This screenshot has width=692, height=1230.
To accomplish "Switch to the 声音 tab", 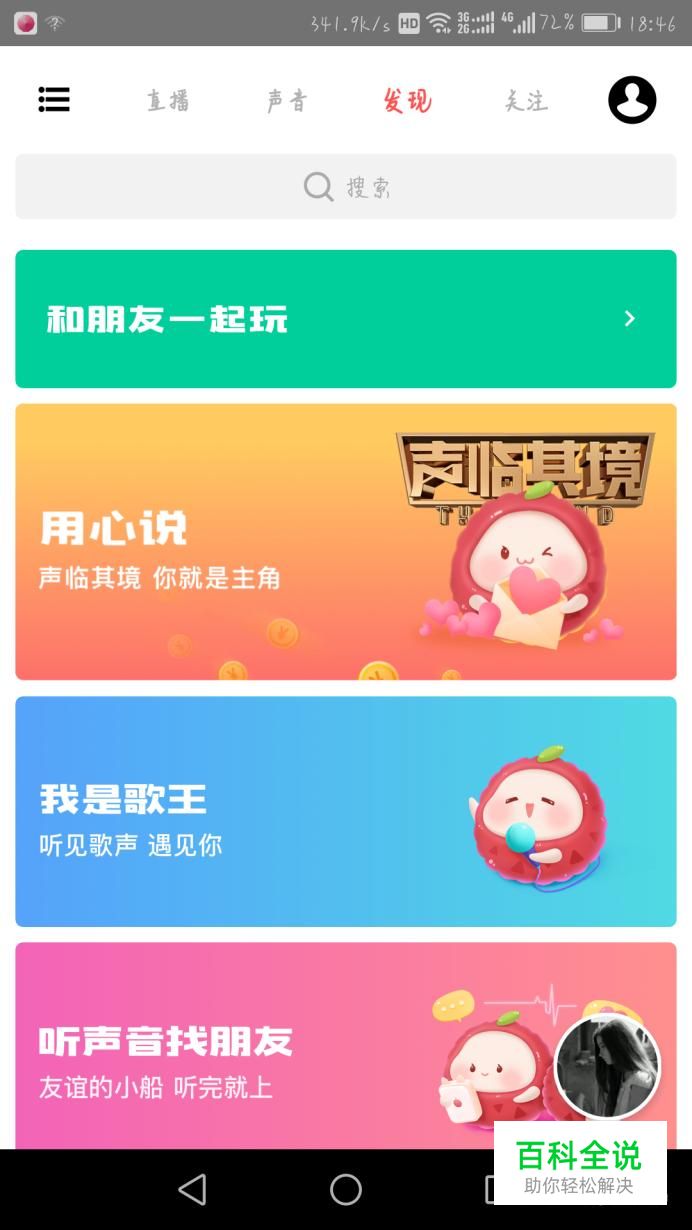I will click(x=287, y=100).
